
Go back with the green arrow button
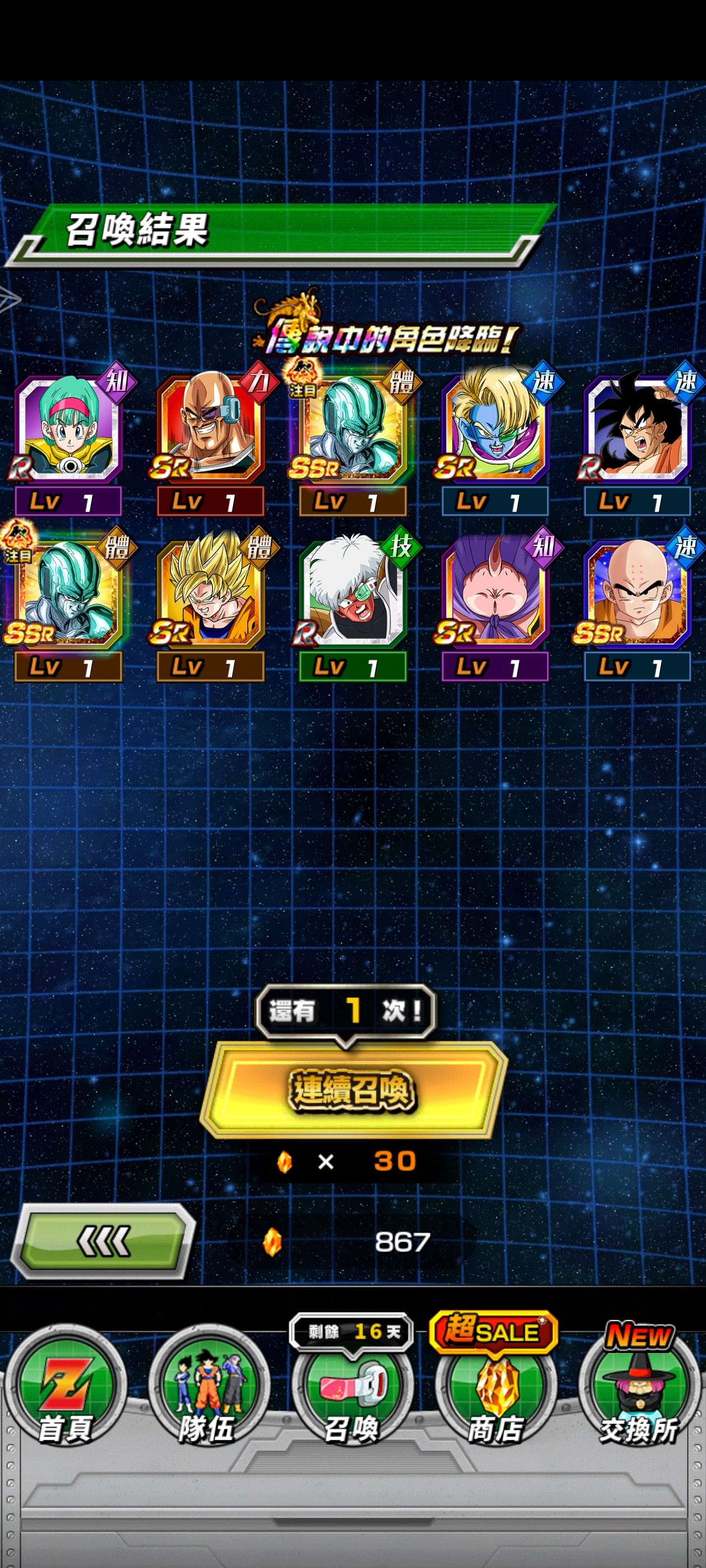(103, 1239)
